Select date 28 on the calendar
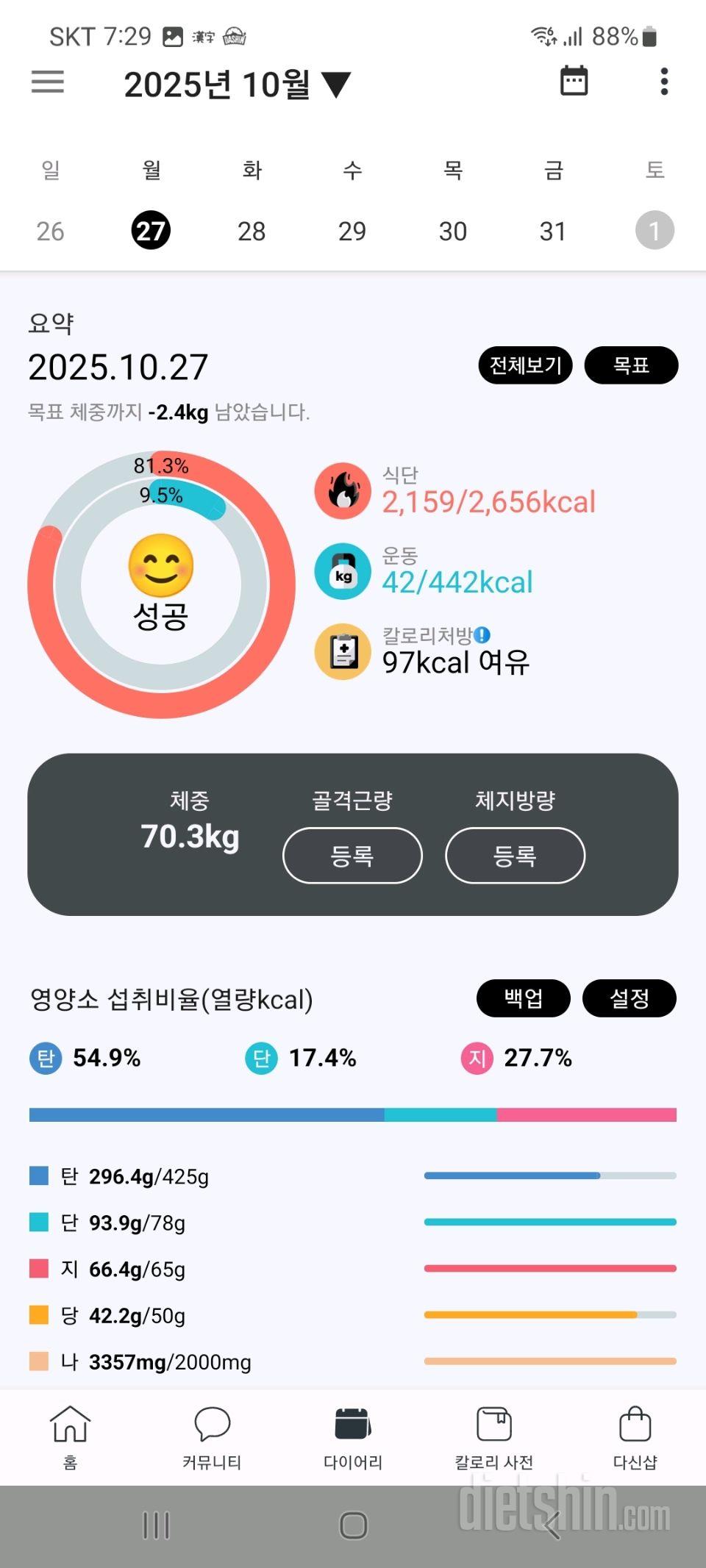The image size is (706, 1568). [x=252, y=230]
